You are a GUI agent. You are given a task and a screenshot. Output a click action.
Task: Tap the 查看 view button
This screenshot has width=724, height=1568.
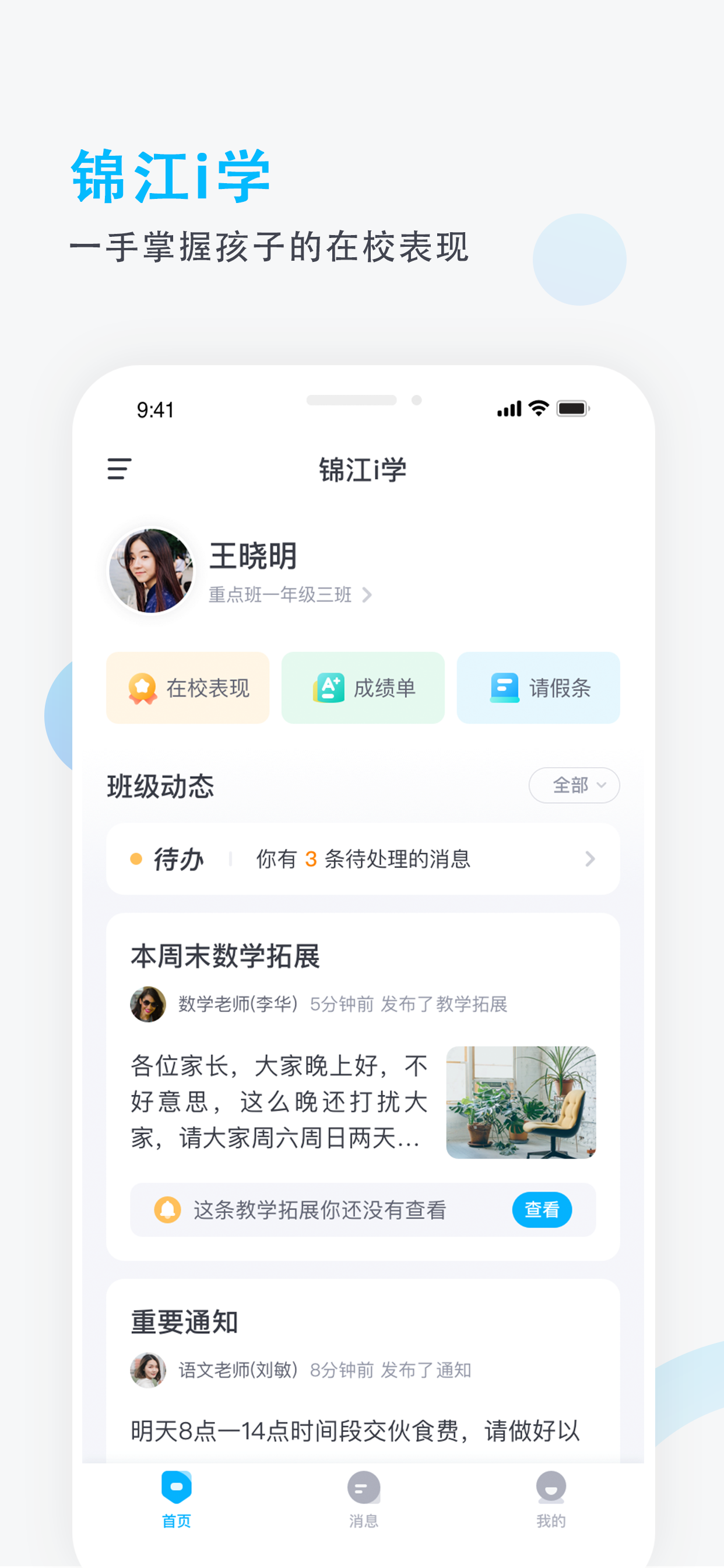point(542,1210)
